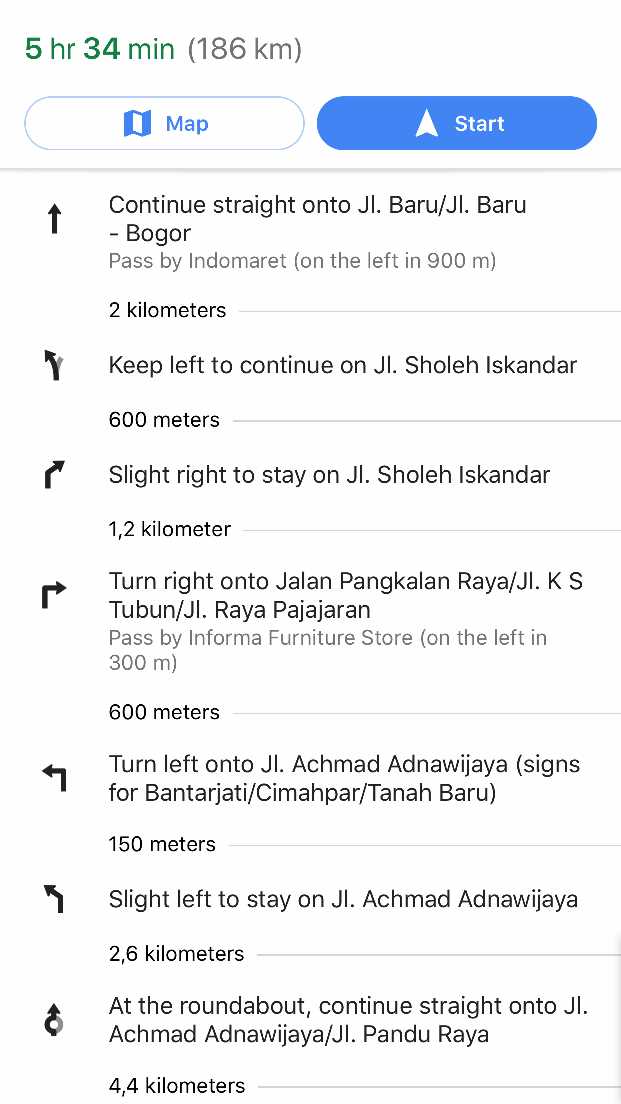Start navigation for this route
The width and height of the screenshot is (621, 1104).
pos(457,124)
